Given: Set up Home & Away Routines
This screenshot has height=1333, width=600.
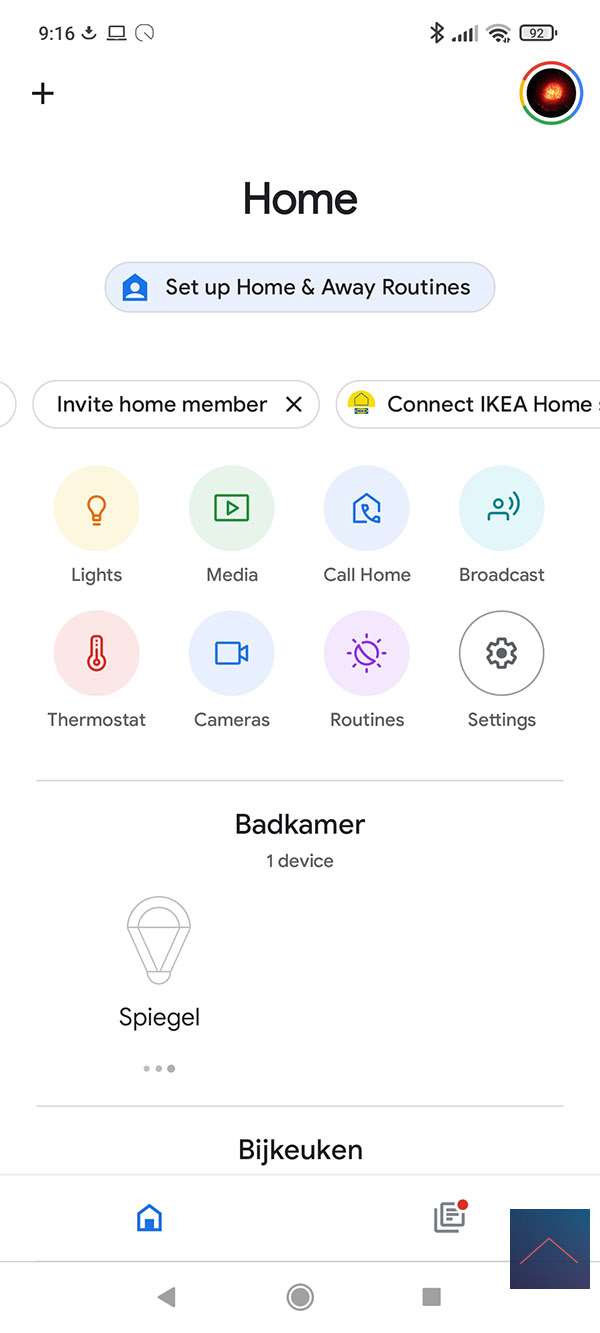Looking at the screenshot, I should tap(300, 288).
